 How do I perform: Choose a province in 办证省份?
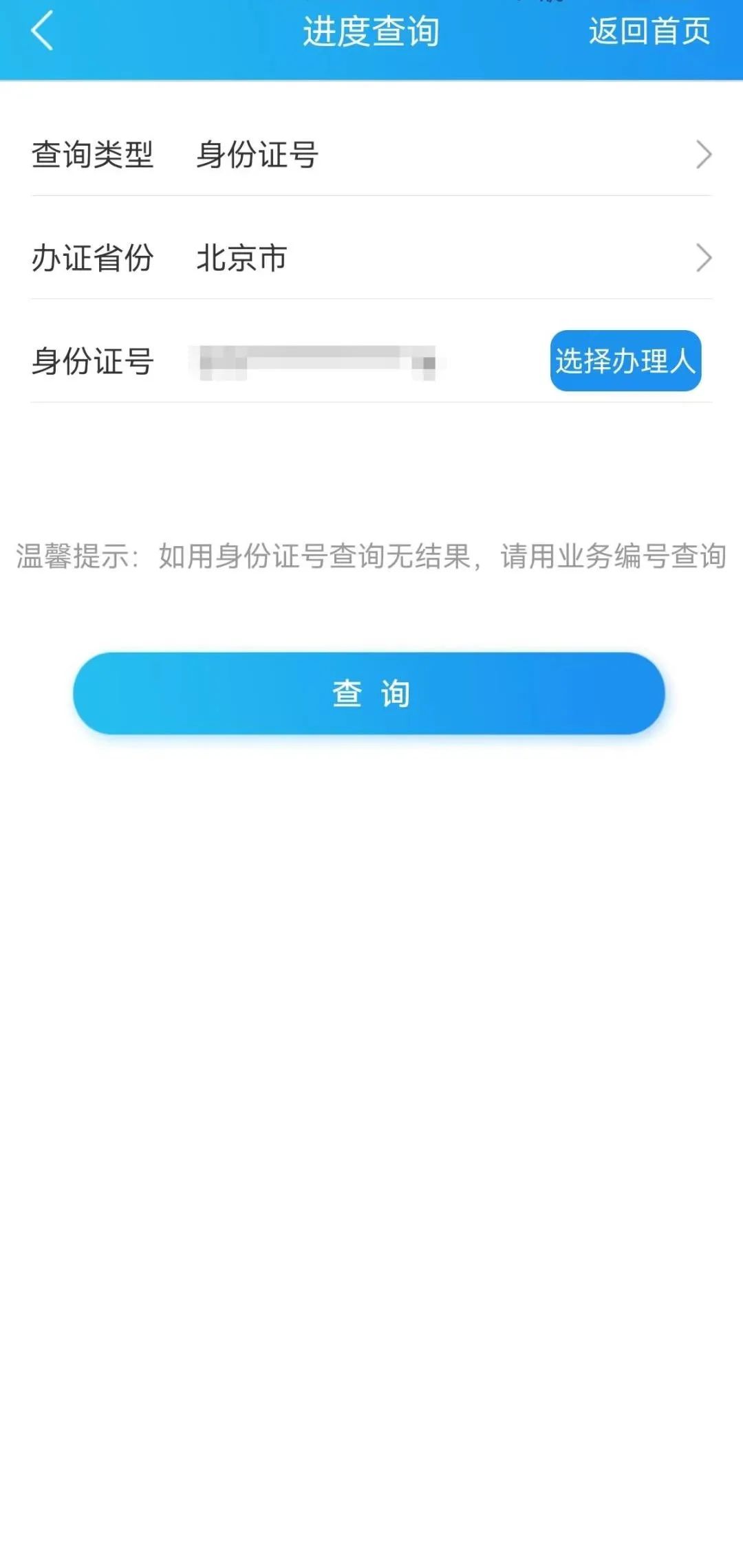pyautogui.click(x=371, y=259)
